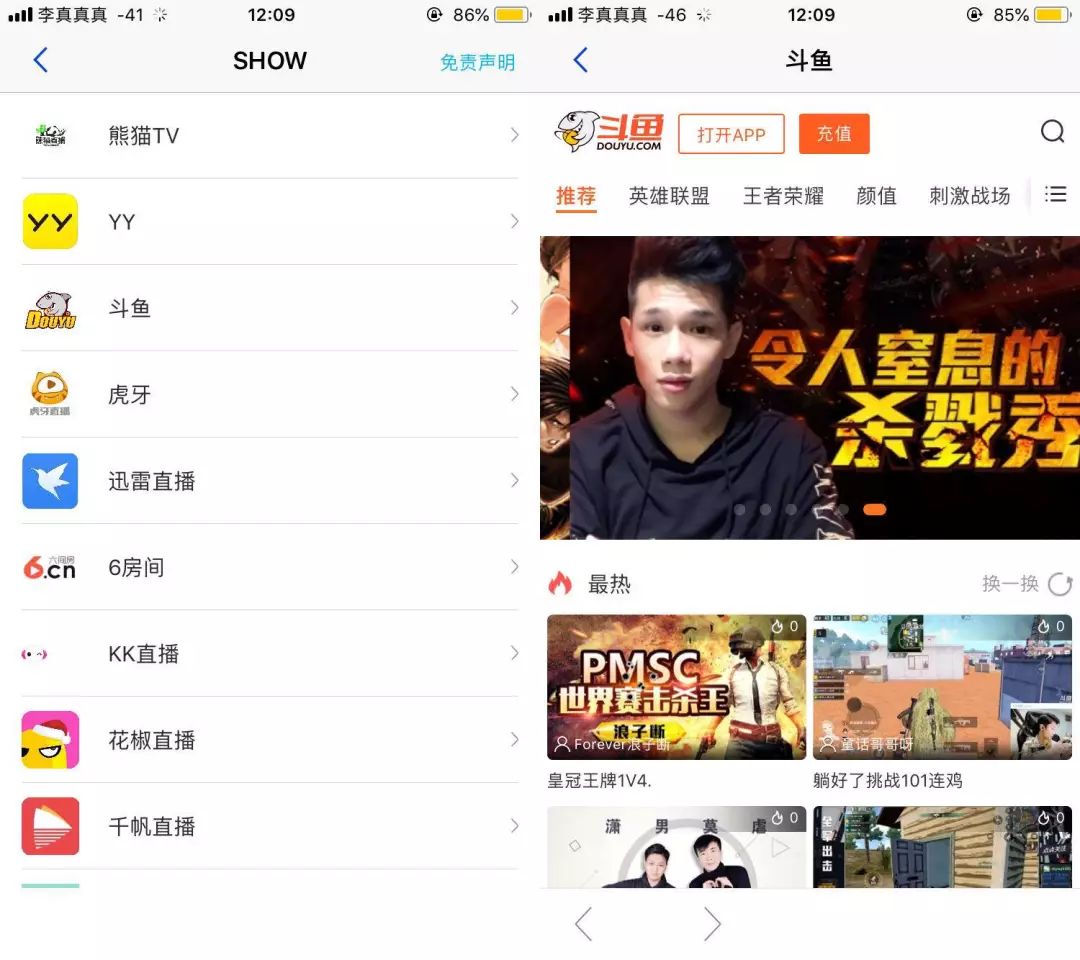Open the 皇冠王牌1V4 stream
Viewport: 1080px width, 960px height.
pyautogui.click(x=676, y=688)
